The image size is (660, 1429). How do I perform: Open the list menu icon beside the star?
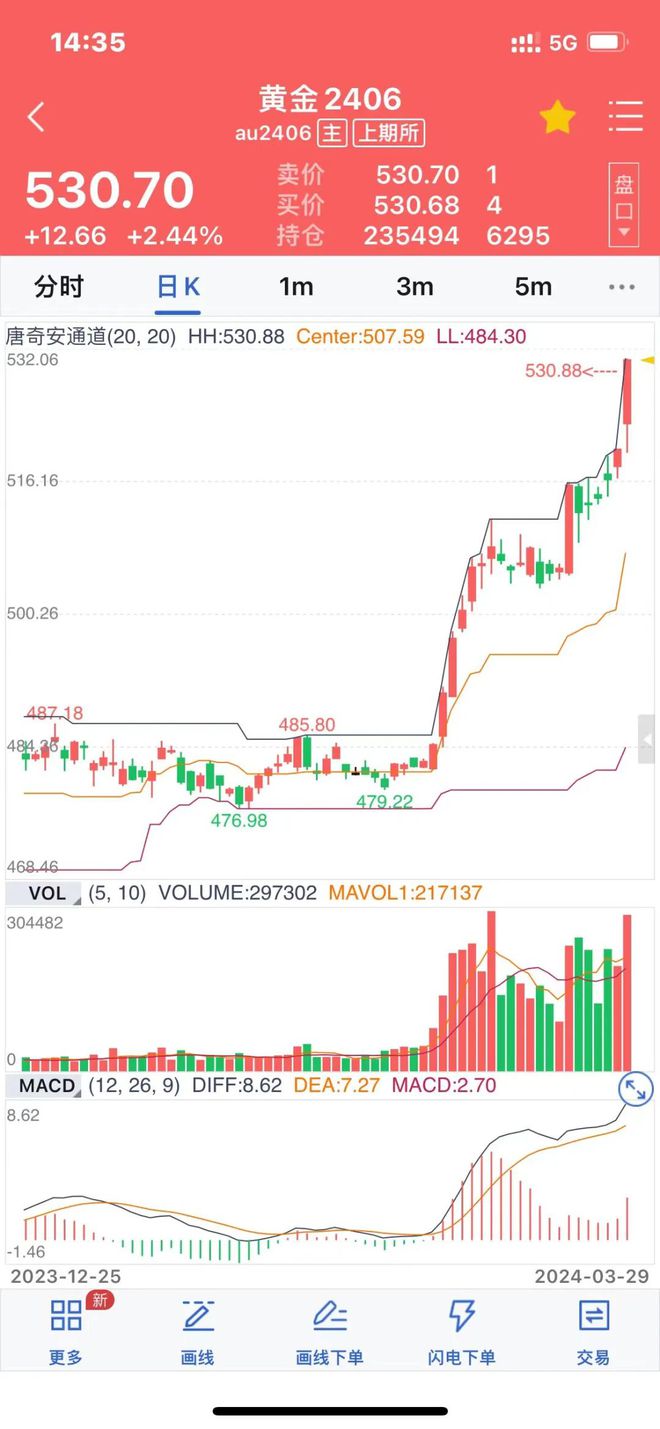click(x=626, y=116)
